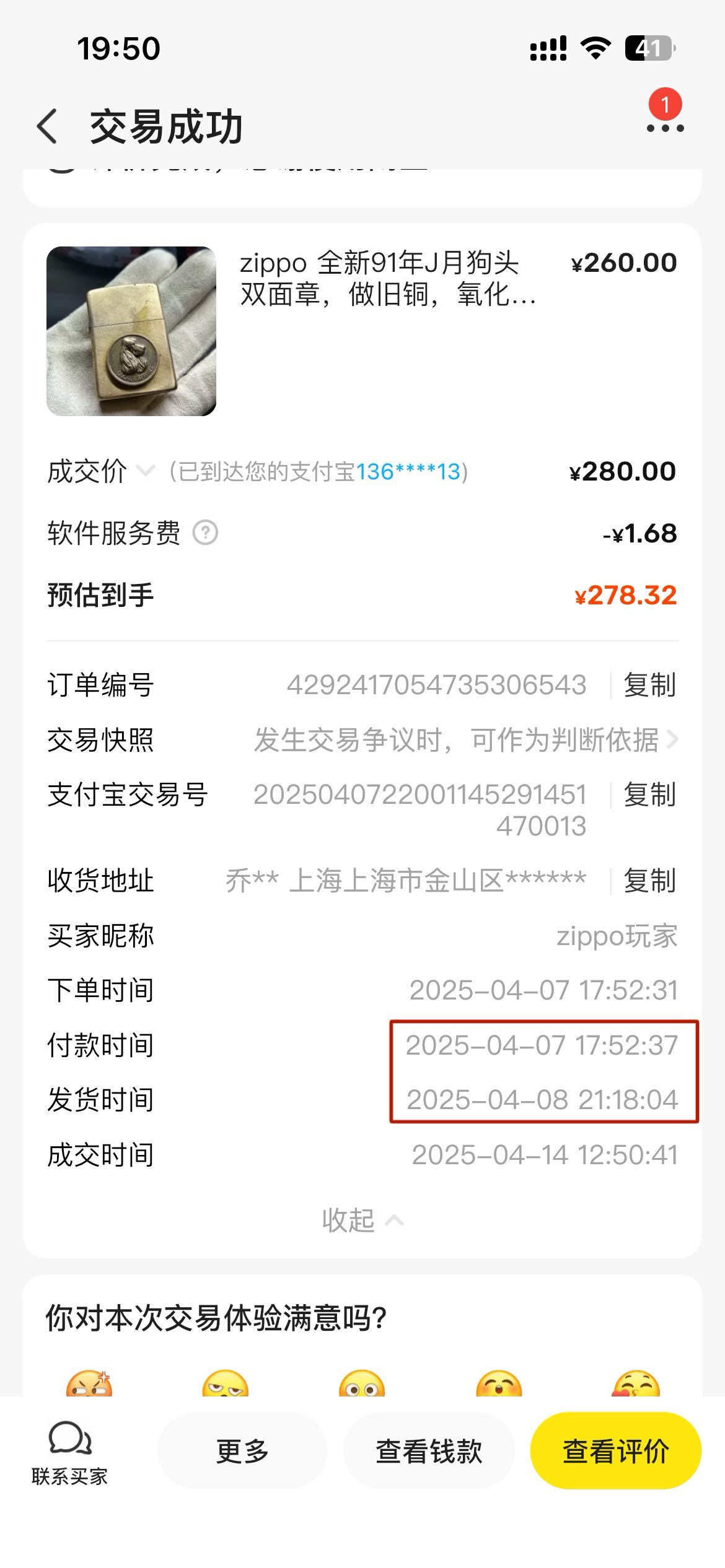Copy the 订单编号 order number
The height and width of the screenshot is (1568, 725).
pyautogui.click(x=649, y=685)
